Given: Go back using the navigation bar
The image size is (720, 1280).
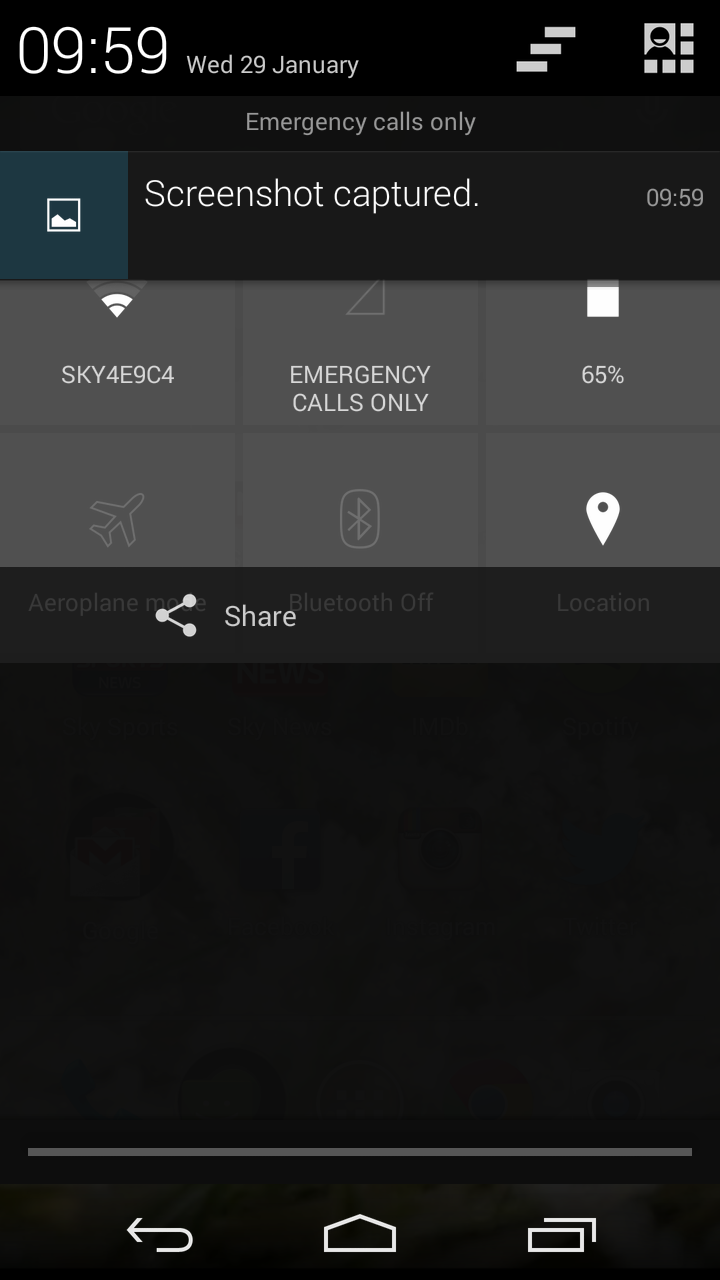Looking at the screenshot, I should (x=160, y=1234).
